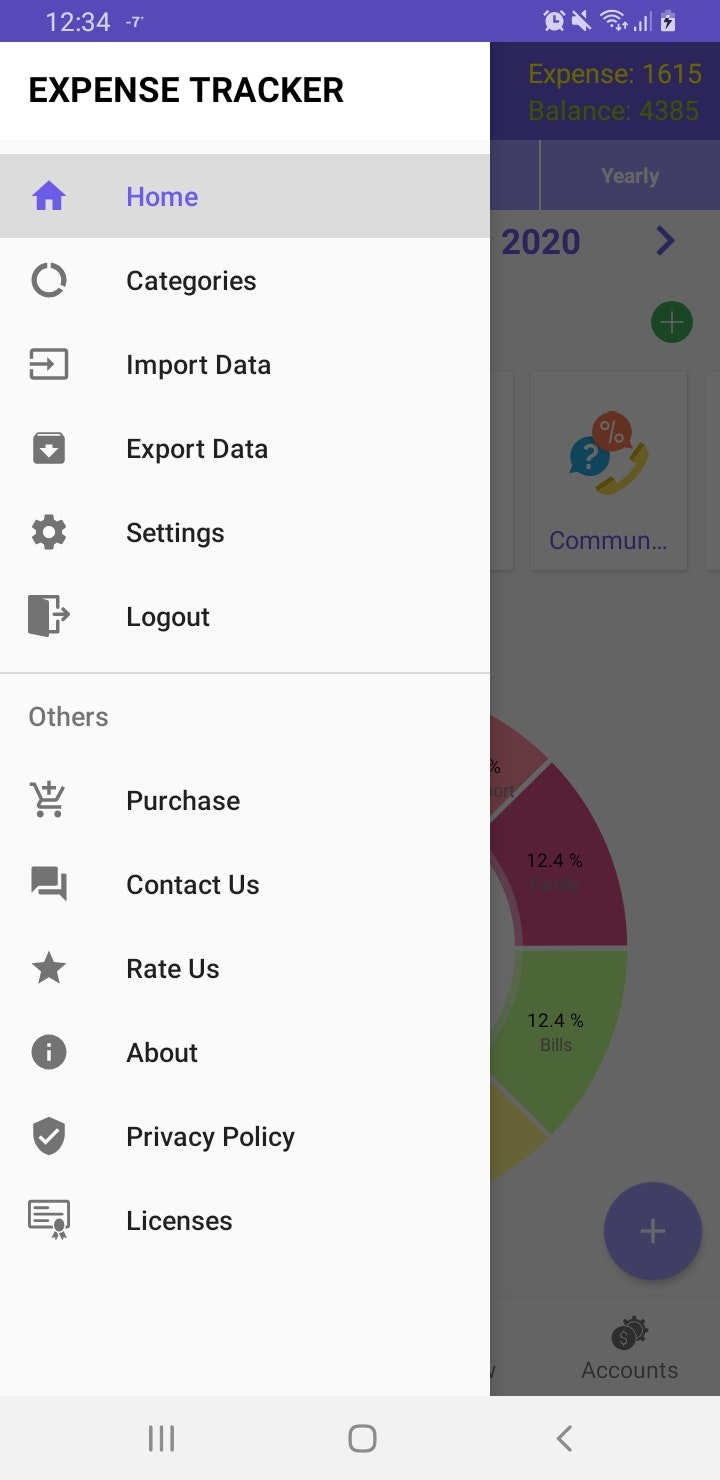The height and width of the screenshot is (1480, 720).
Task: Click the Export Data icon
Action: point(48,449)
